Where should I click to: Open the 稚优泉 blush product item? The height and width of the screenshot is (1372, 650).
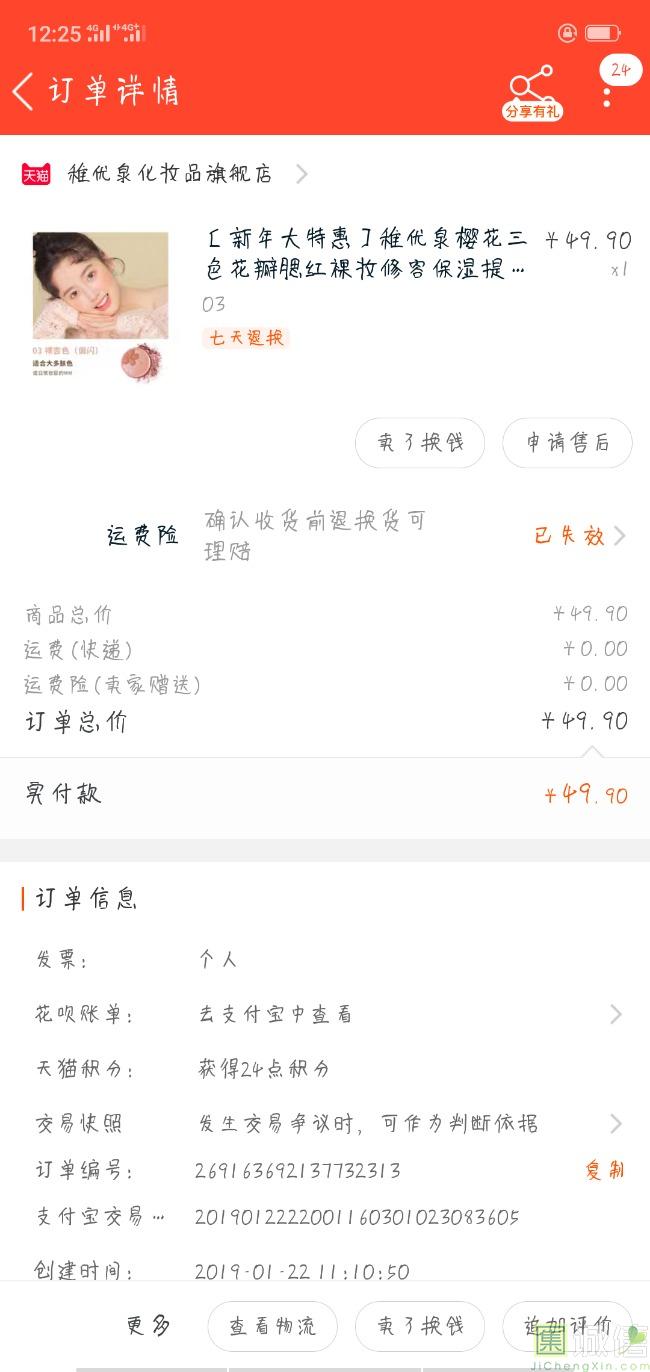pos(325,306)
